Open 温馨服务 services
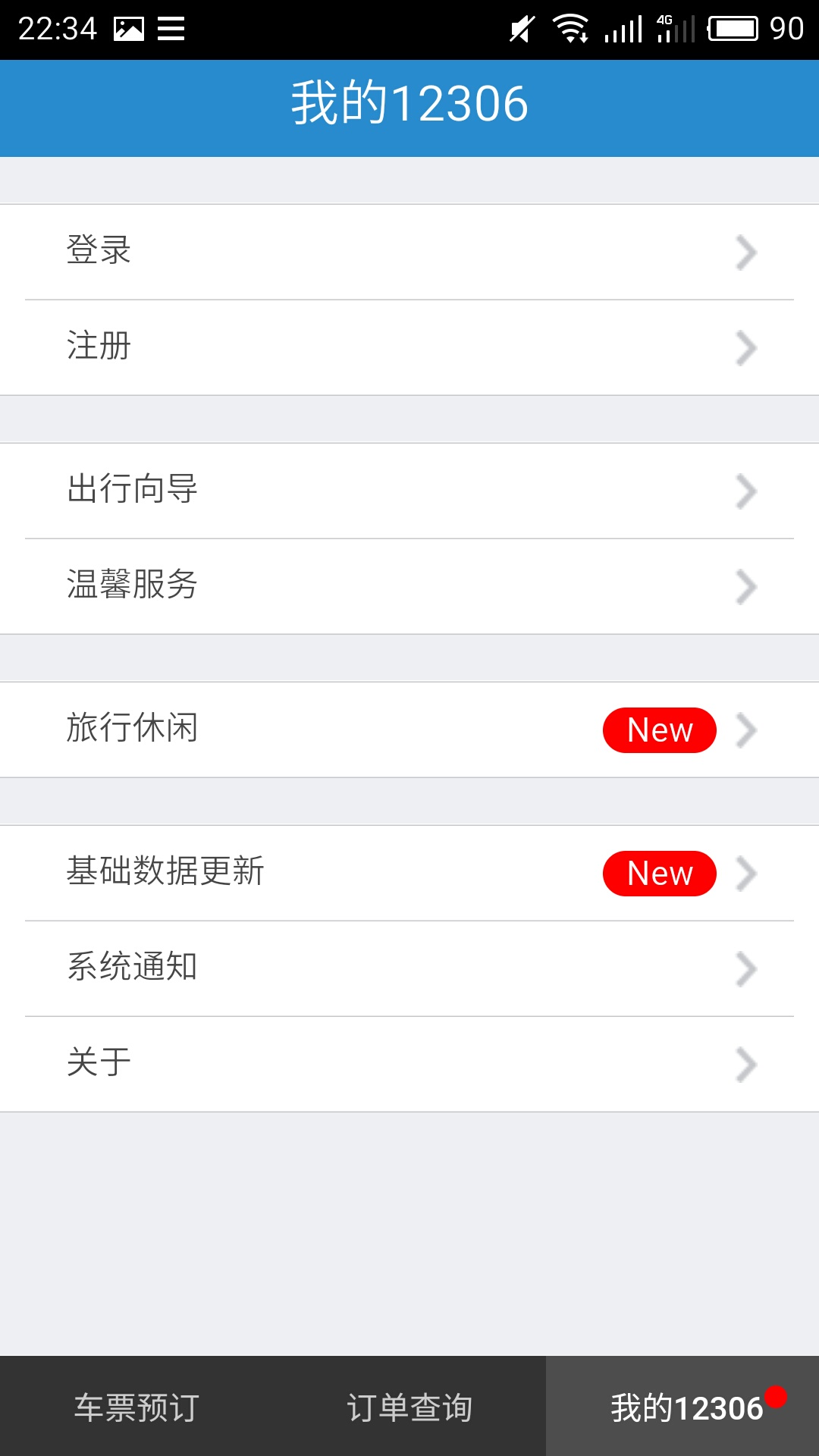This screenshot has height=1456, width=819. 409,586
